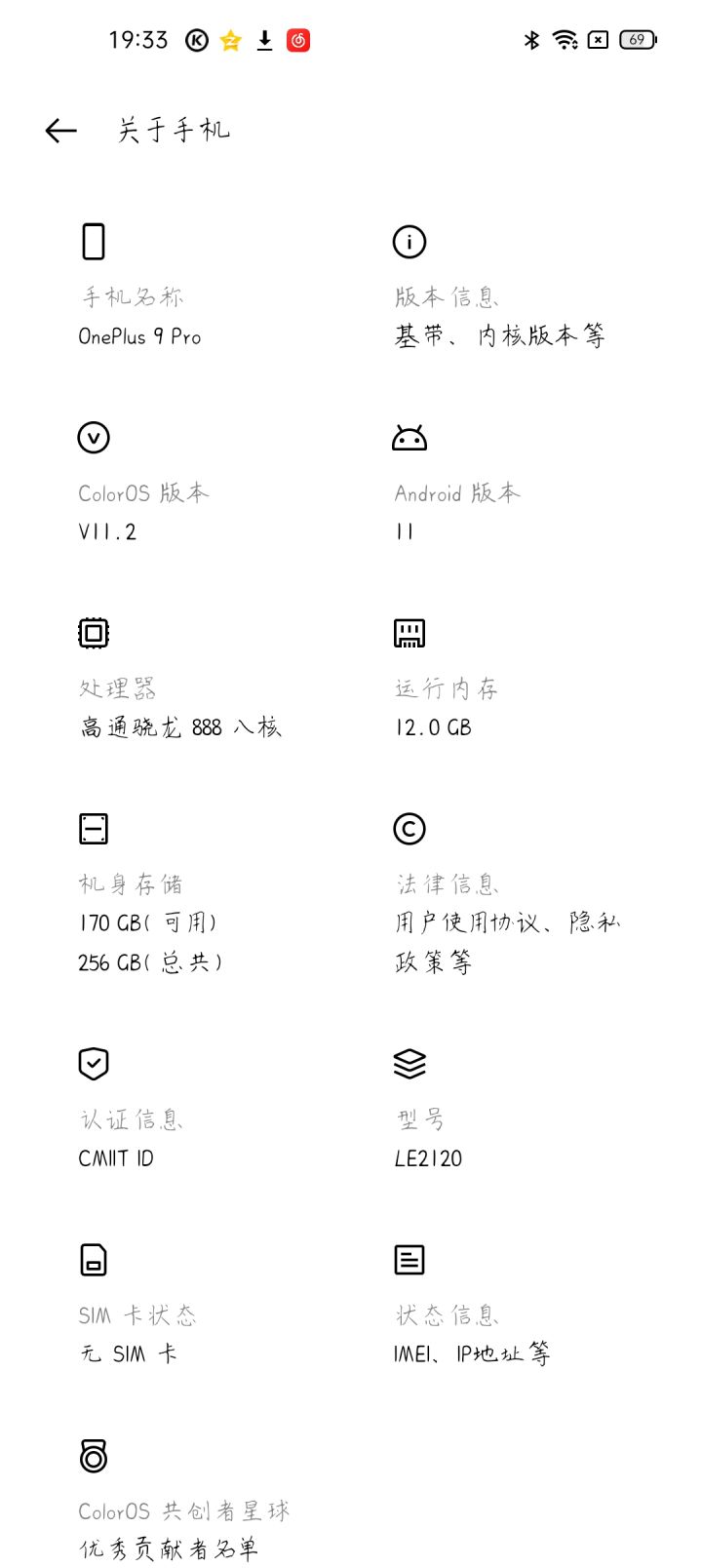Open SIM 卡状态
Image resolution: width=702 pixels, height=1568 pixels.
[x=193, y=1305]
